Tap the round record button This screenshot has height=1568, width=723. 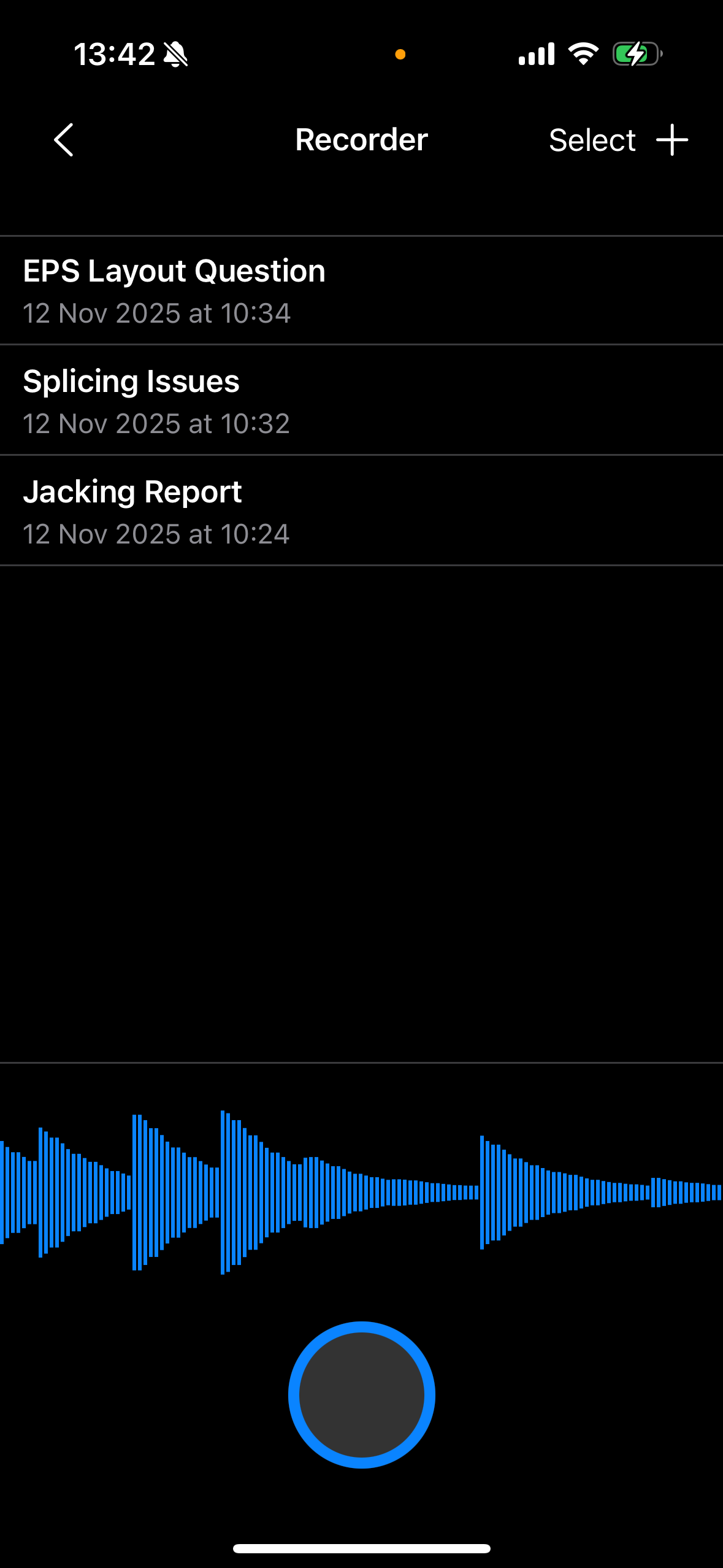361,1394
